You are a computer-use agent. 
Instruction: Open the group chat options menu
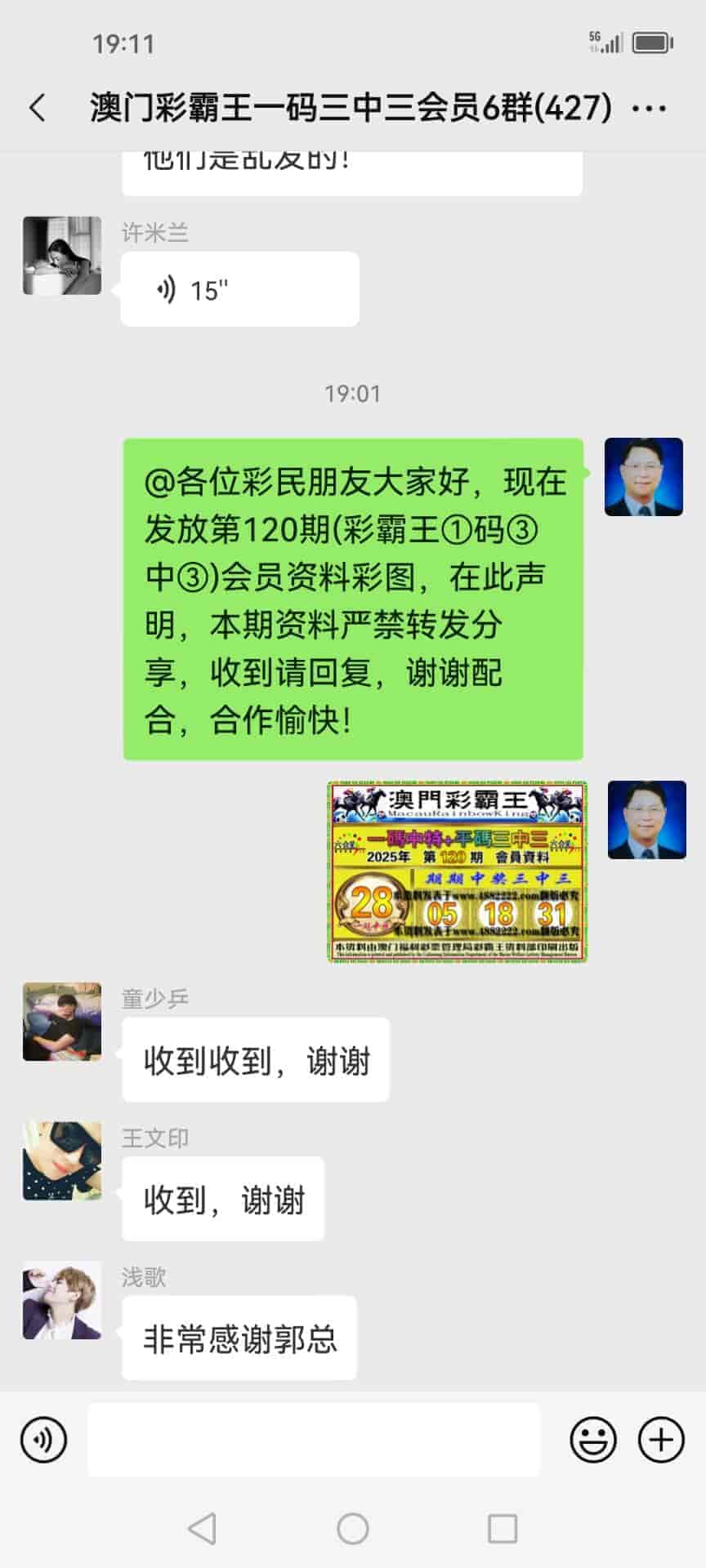click(650, 109)
